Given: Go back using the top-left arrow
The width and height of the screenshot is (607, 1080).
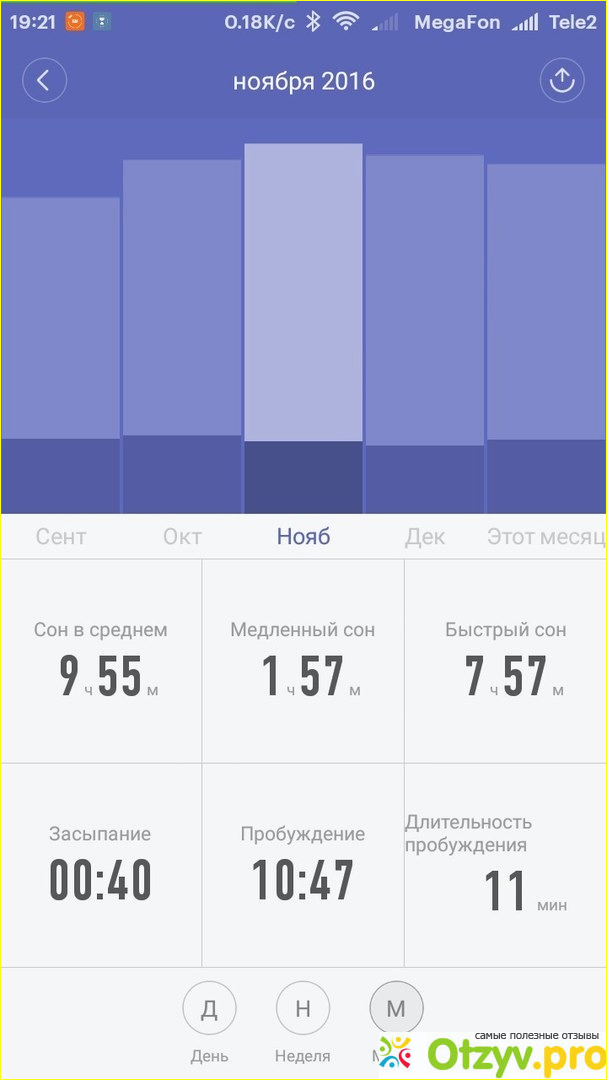Looking at the screenshot, I should 45,81.
